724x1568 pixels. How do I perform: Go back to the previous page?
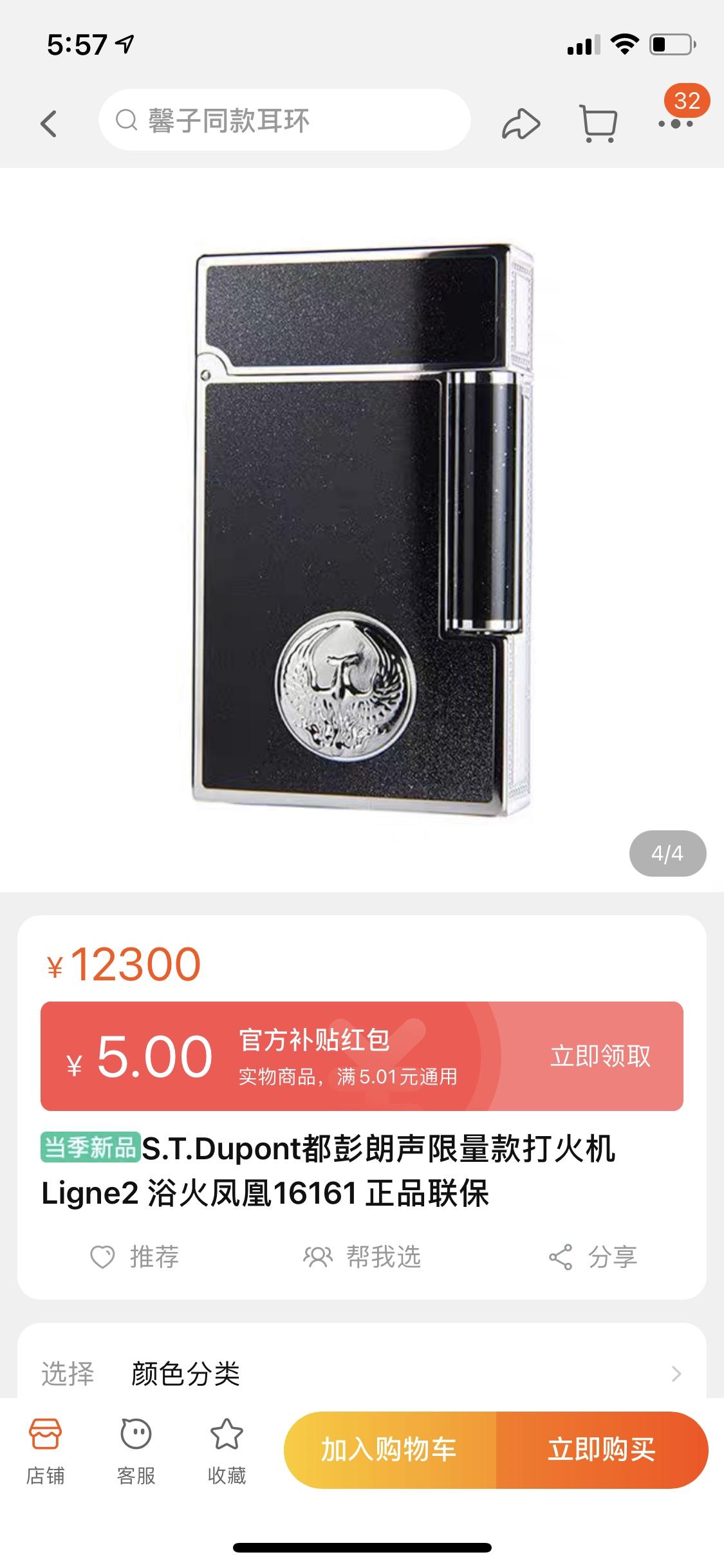[x=49, y=123]
